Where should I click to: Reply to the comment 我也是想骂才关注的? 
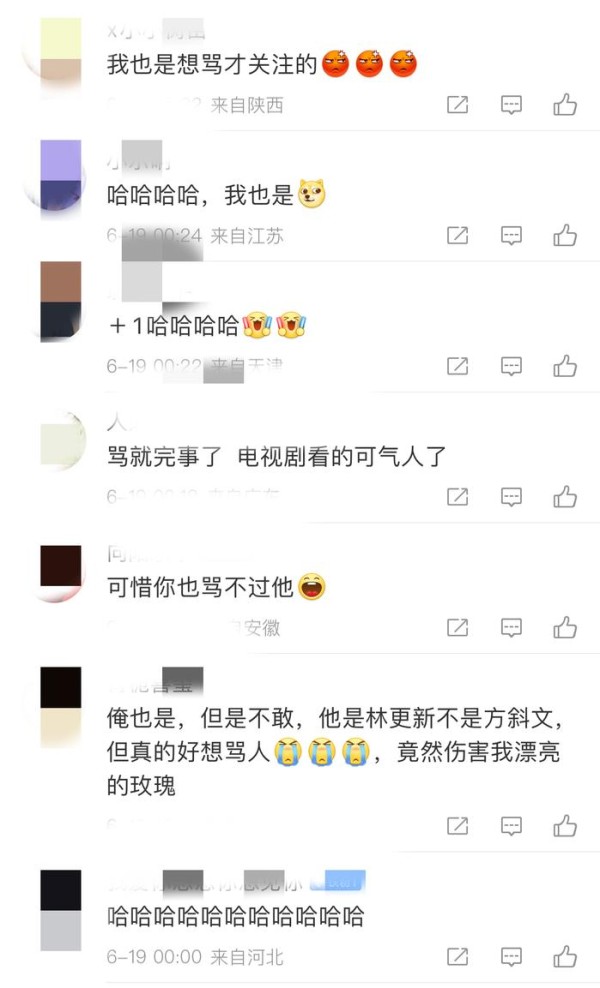[511, 105]
